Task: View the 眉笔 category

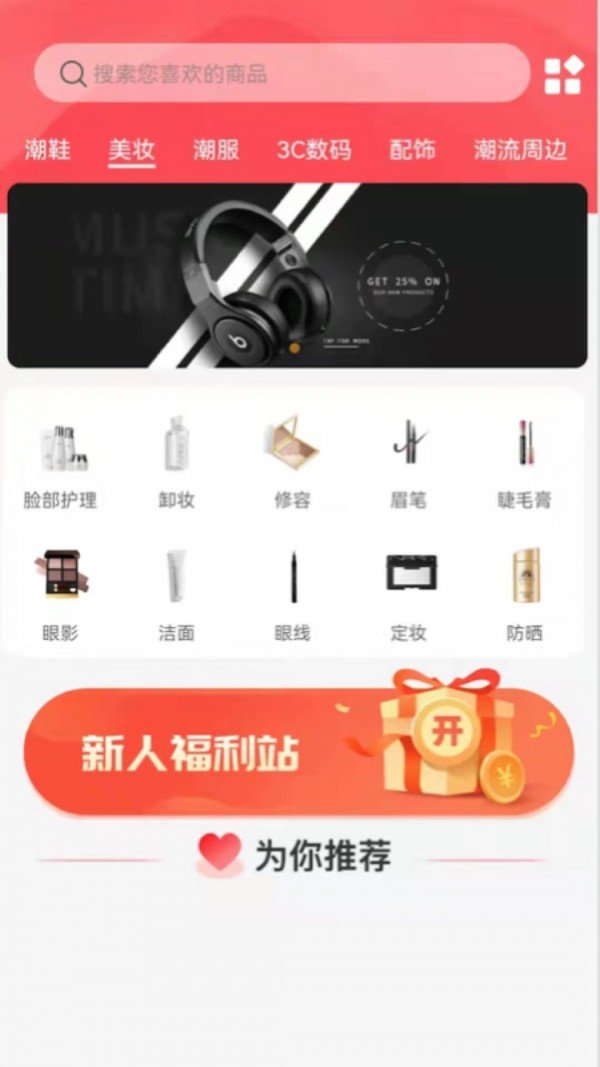Action: pos(408,462)
